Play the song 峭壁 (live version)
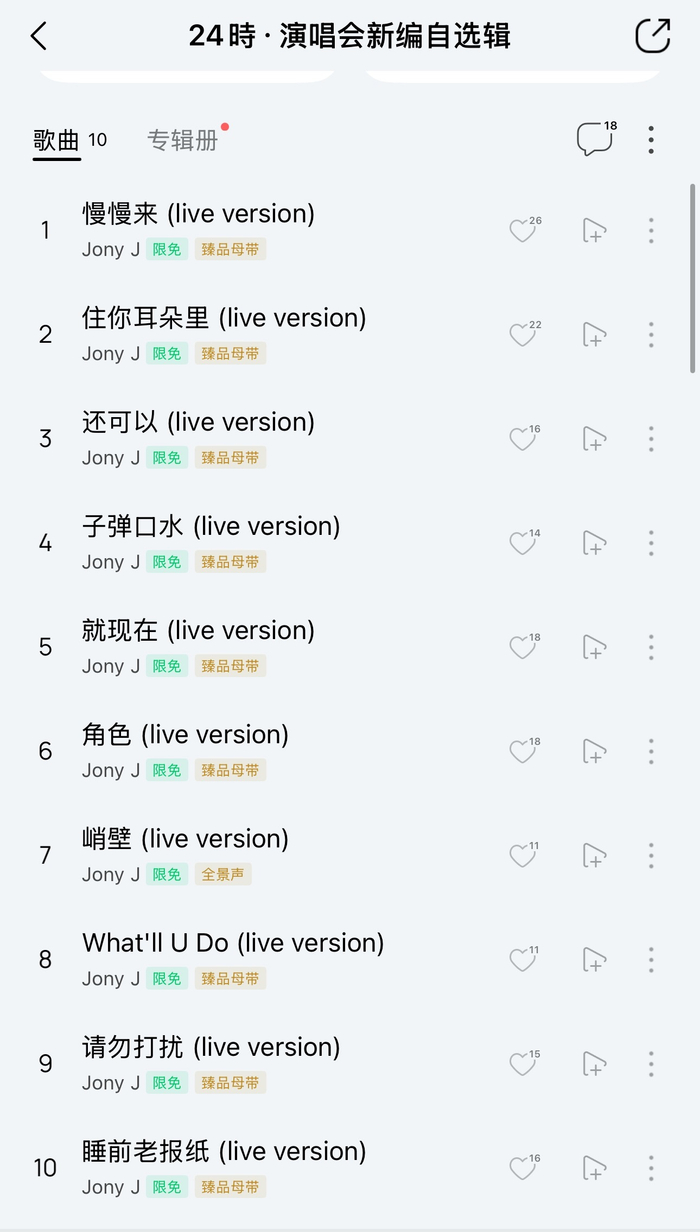Image resolution: width=700 pixels, height=1232 pixels. coord(185,839)
